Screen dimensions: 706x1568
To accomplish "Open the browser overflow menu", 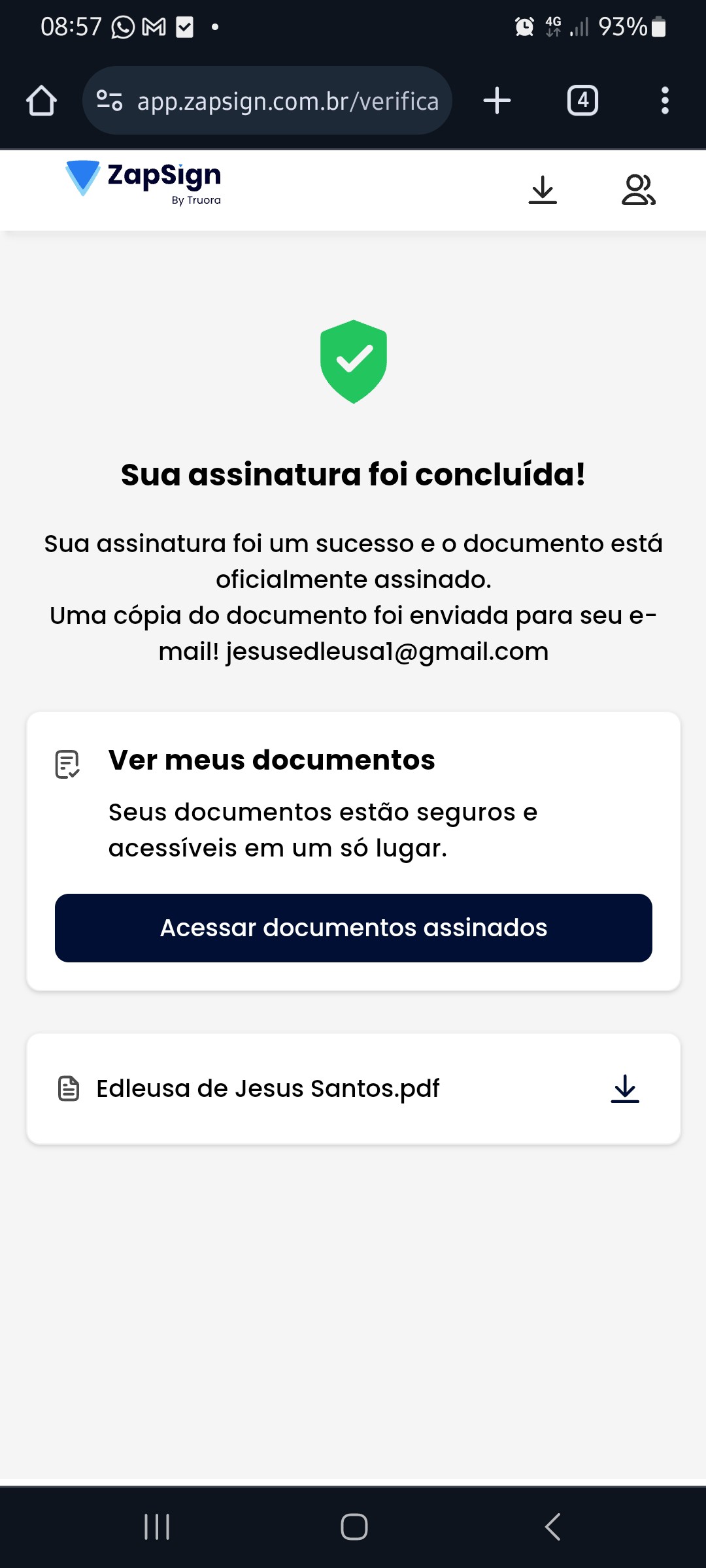I will tap(665, 101).
